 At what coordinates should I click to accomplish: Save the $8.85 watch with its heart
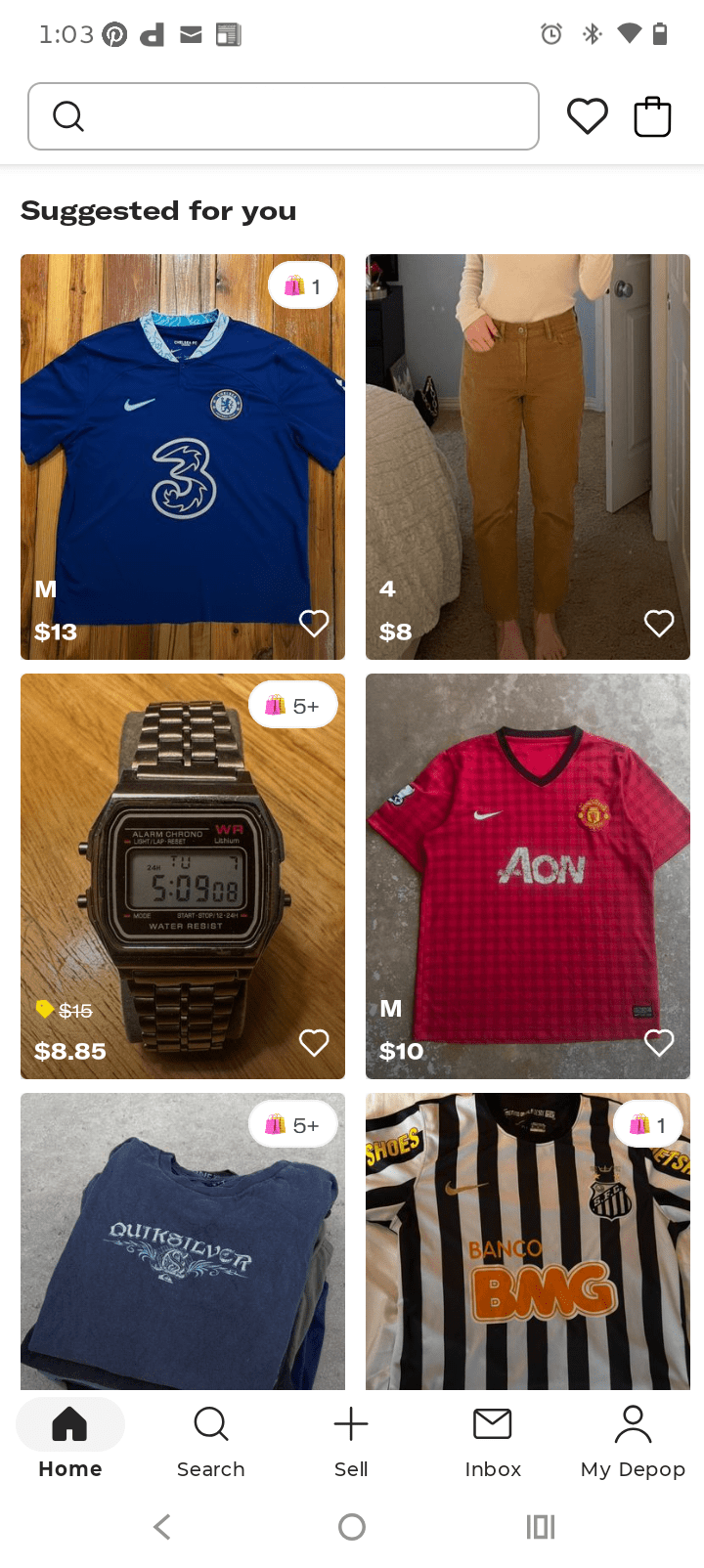pyautogui.click(x=314, y=1042)
